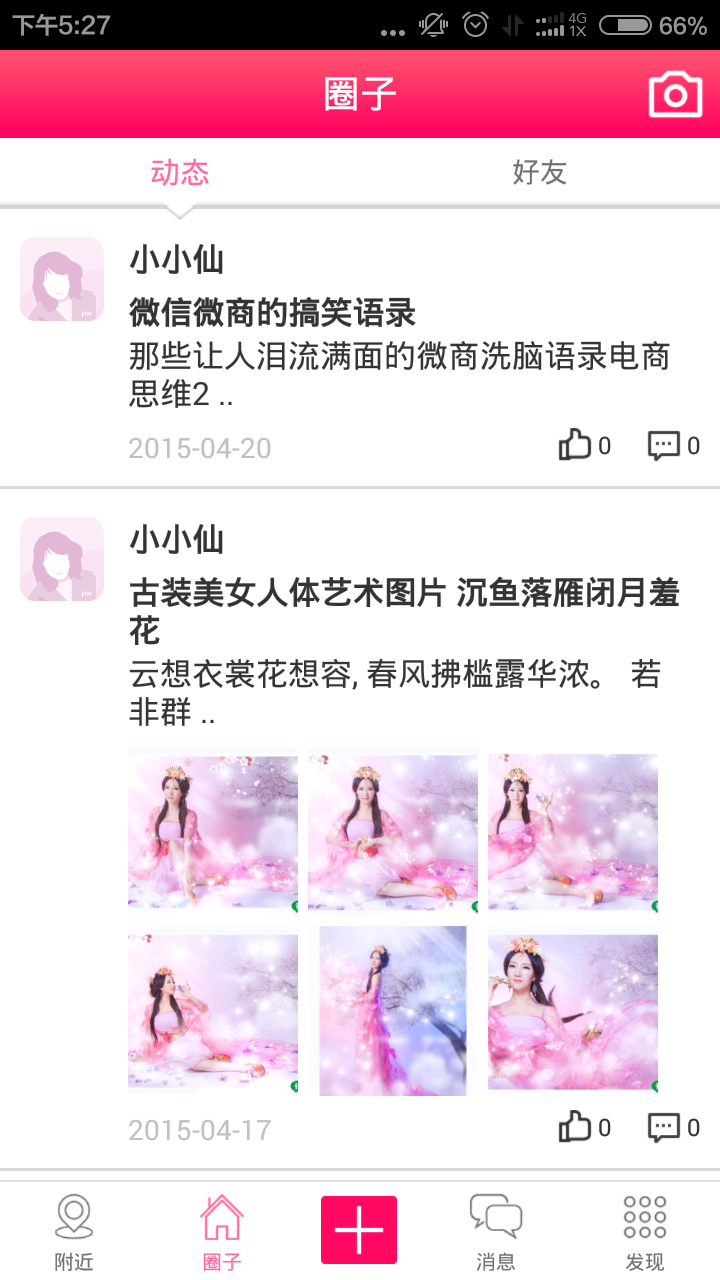Open 小小仙's avatar on the second post
The width and height of the screenshot is (720, 1280).
click(x=61, y=558)
